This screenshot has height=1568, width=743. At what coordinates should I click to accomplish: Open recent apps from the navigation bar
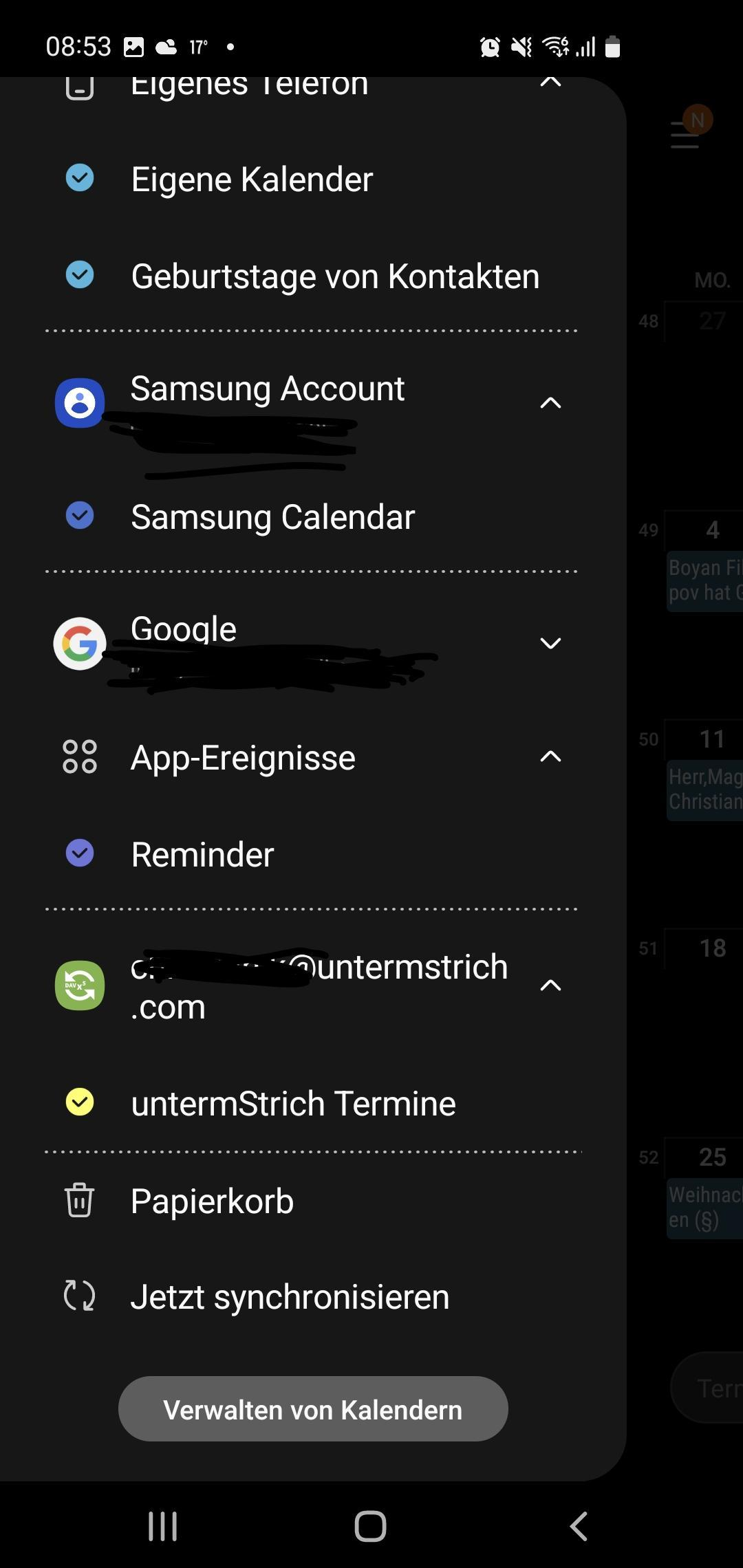[x=163, y=1527]
